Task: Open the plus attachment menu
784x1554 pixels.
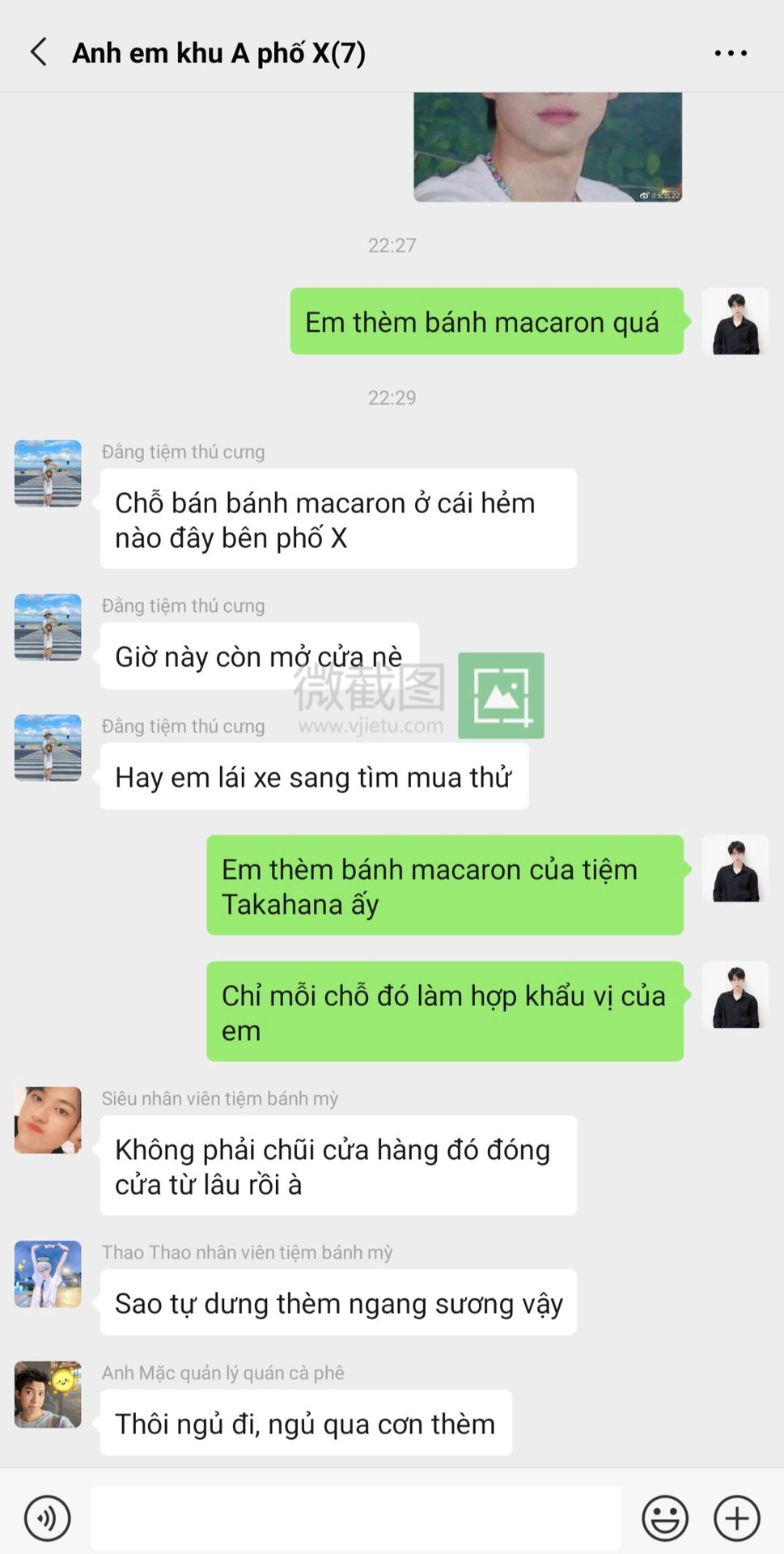Action: (x=737, y=1518)
